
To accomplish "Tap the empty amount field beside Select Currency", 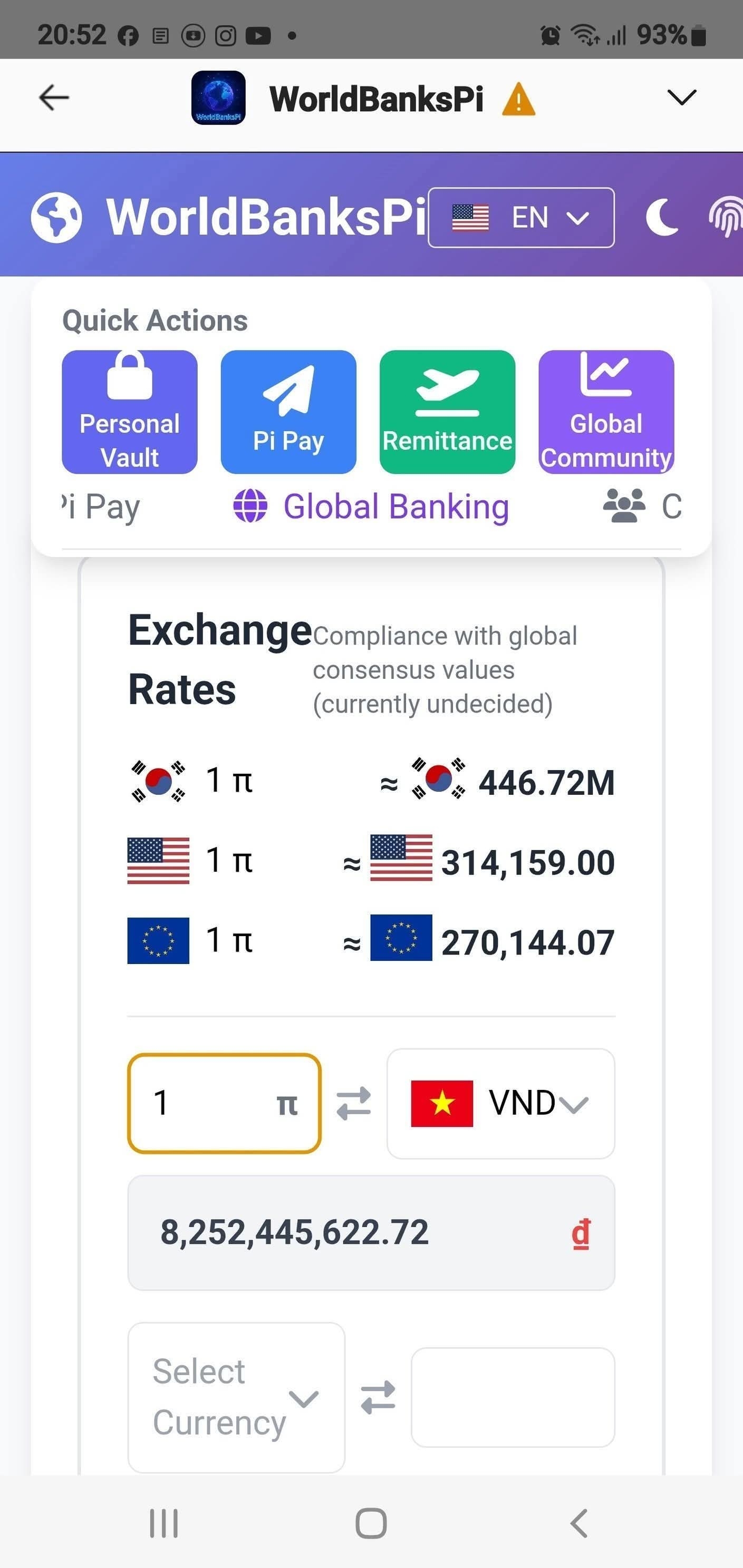I will click(x=513, y=1397).
